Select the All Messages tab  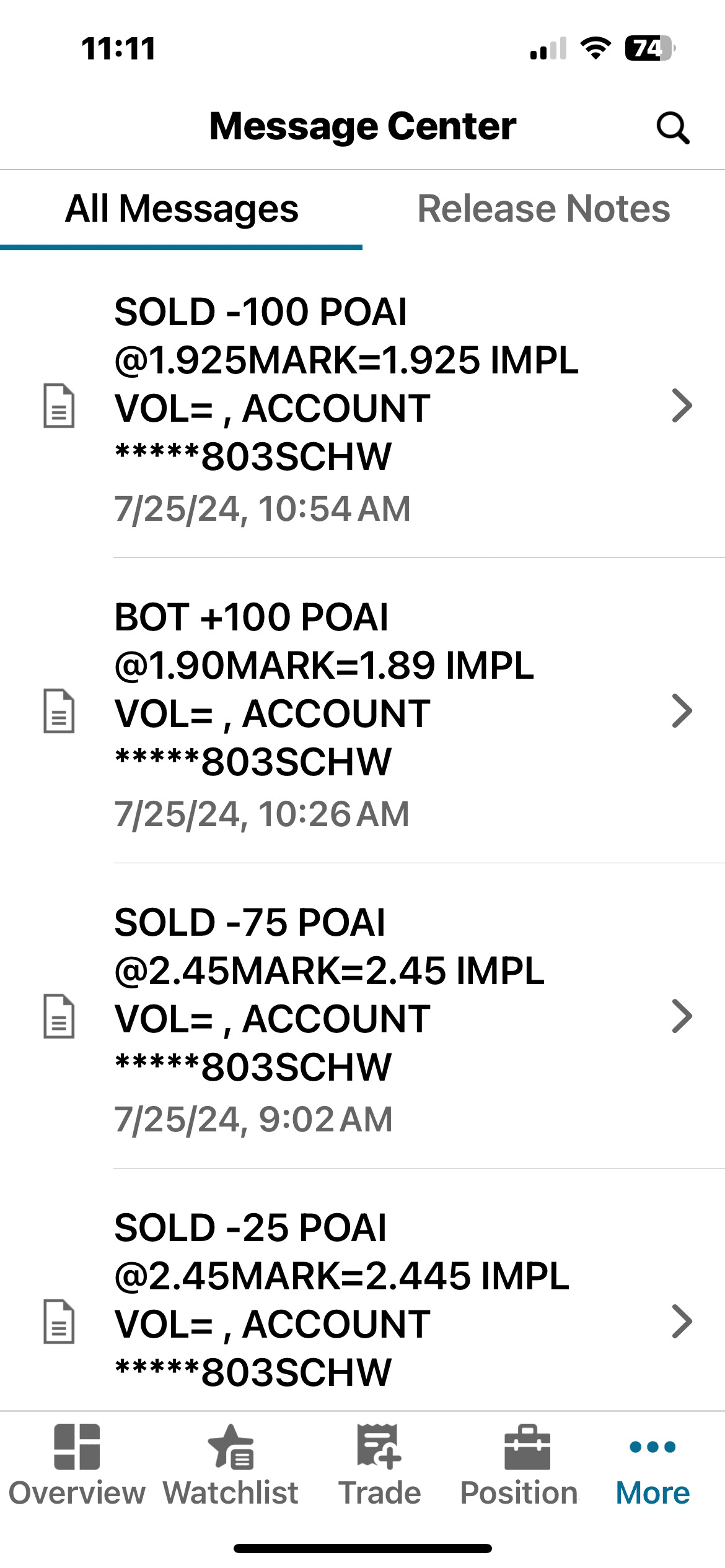(182, 209)
